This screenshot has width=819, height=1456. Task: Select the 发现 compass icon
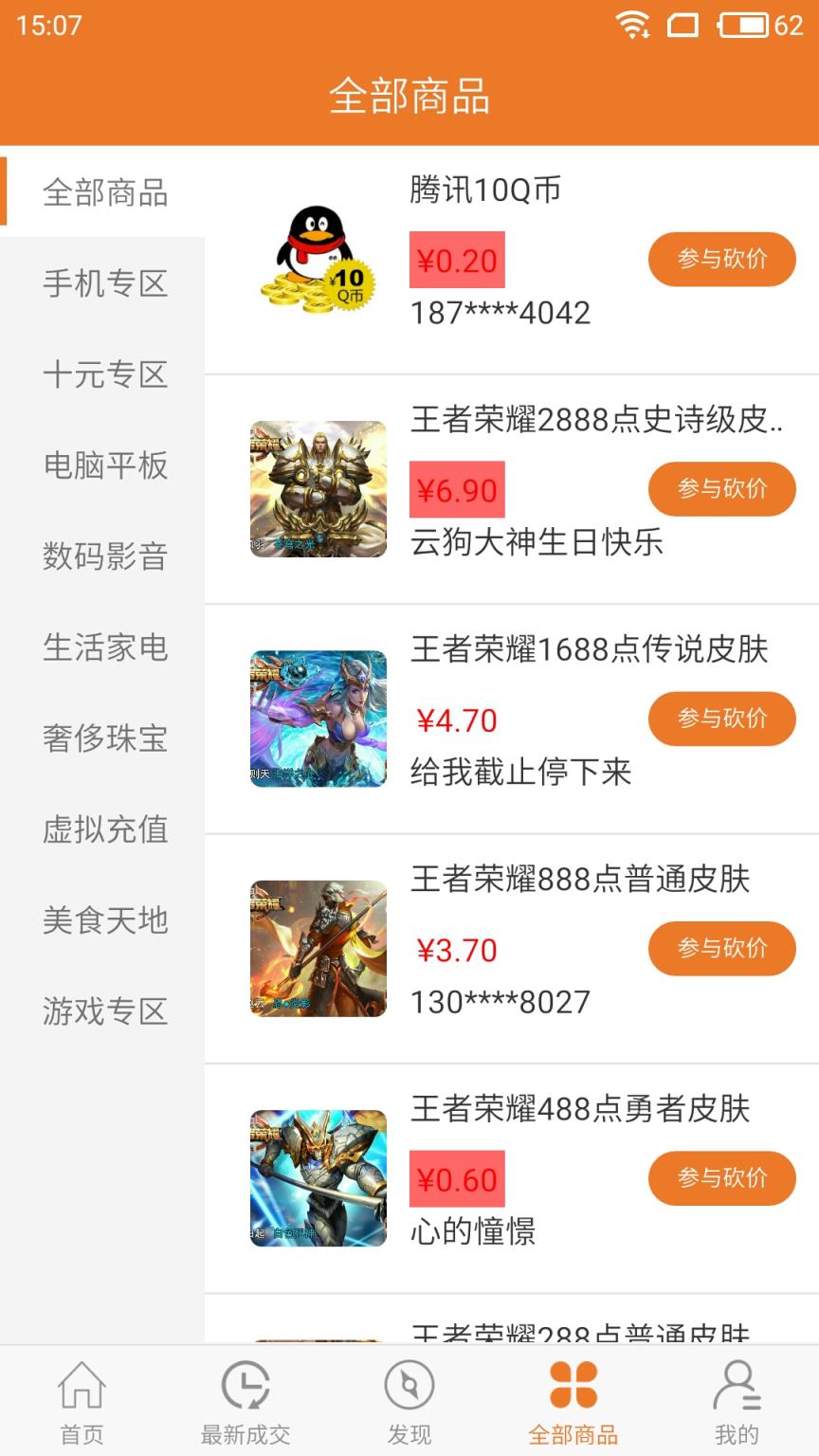click(x=409, y=1386)
